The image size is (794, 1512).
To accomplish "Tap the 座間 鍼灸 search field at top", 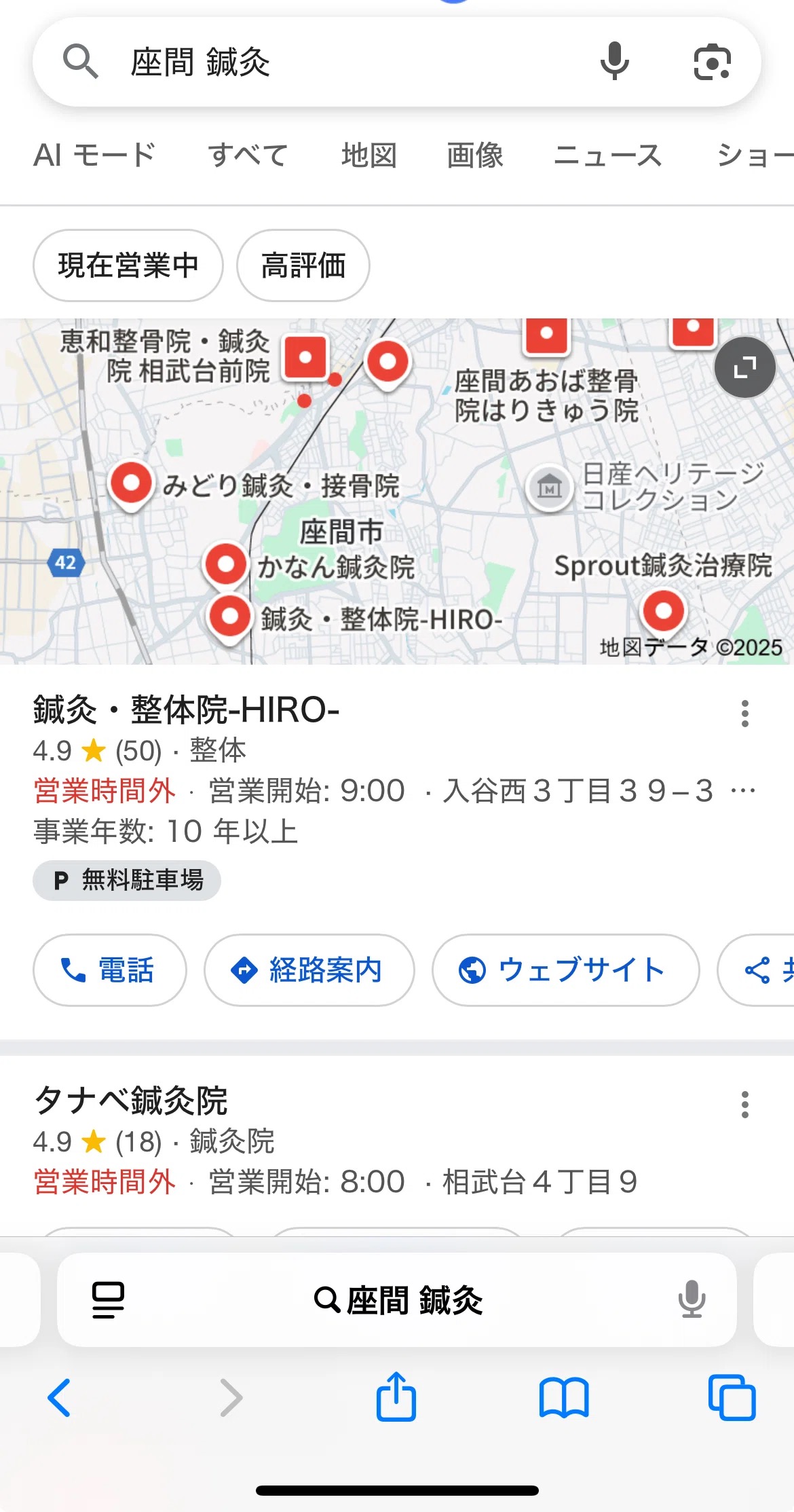I will [x=339, y=62].
